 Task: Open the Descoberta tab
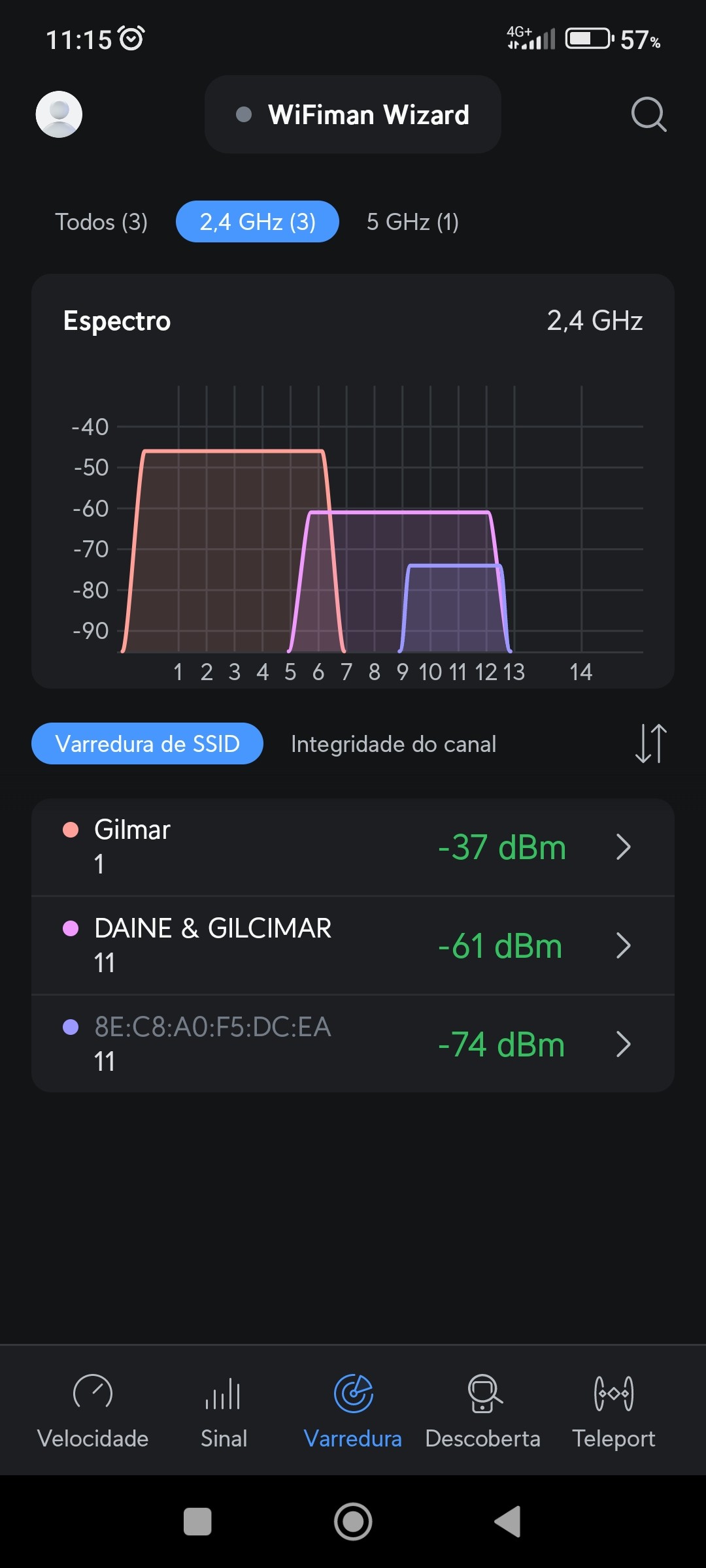pos(483,1410)
